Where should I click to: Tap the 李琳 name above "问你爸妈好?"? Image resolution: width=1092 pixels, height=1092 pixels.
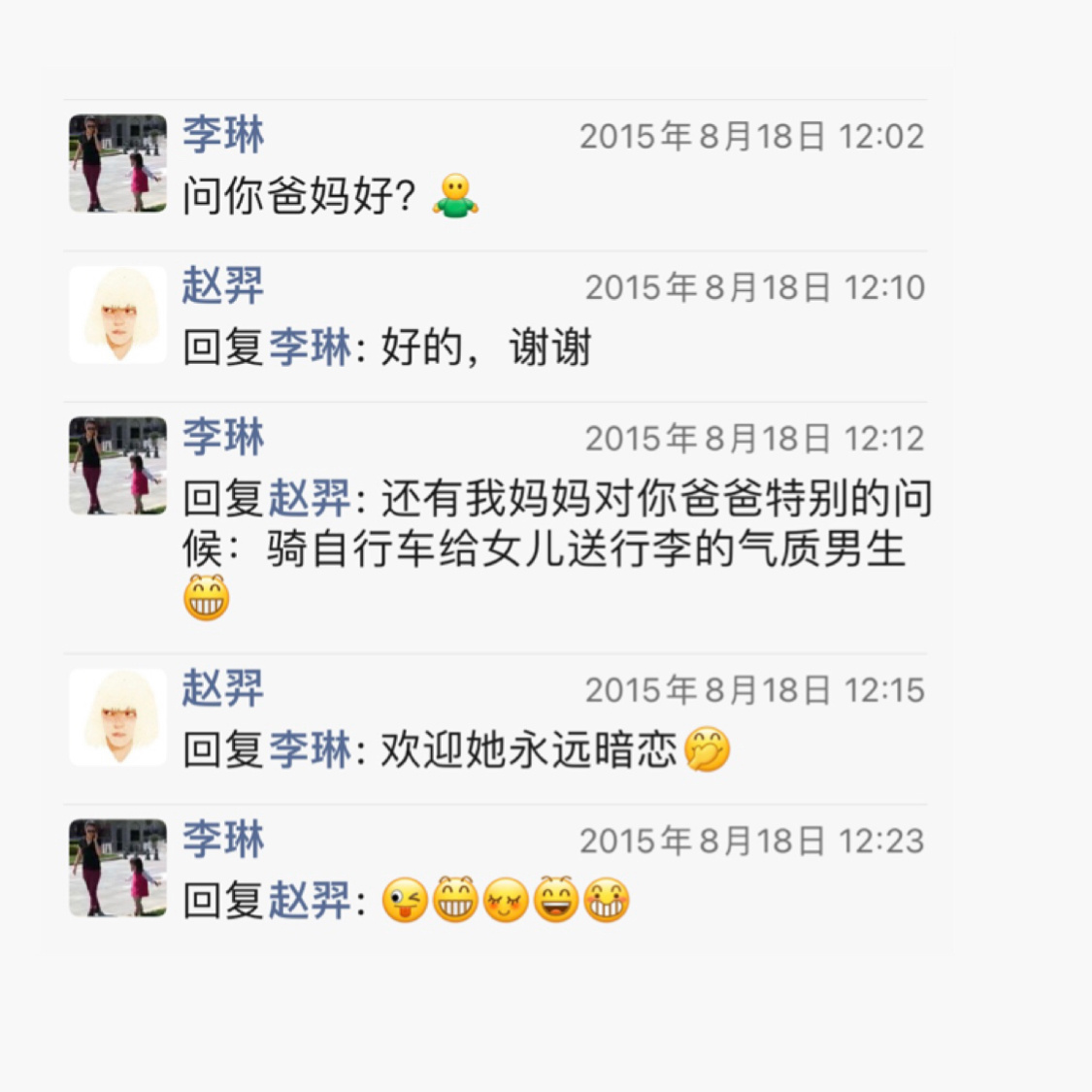tap(223, 135)
